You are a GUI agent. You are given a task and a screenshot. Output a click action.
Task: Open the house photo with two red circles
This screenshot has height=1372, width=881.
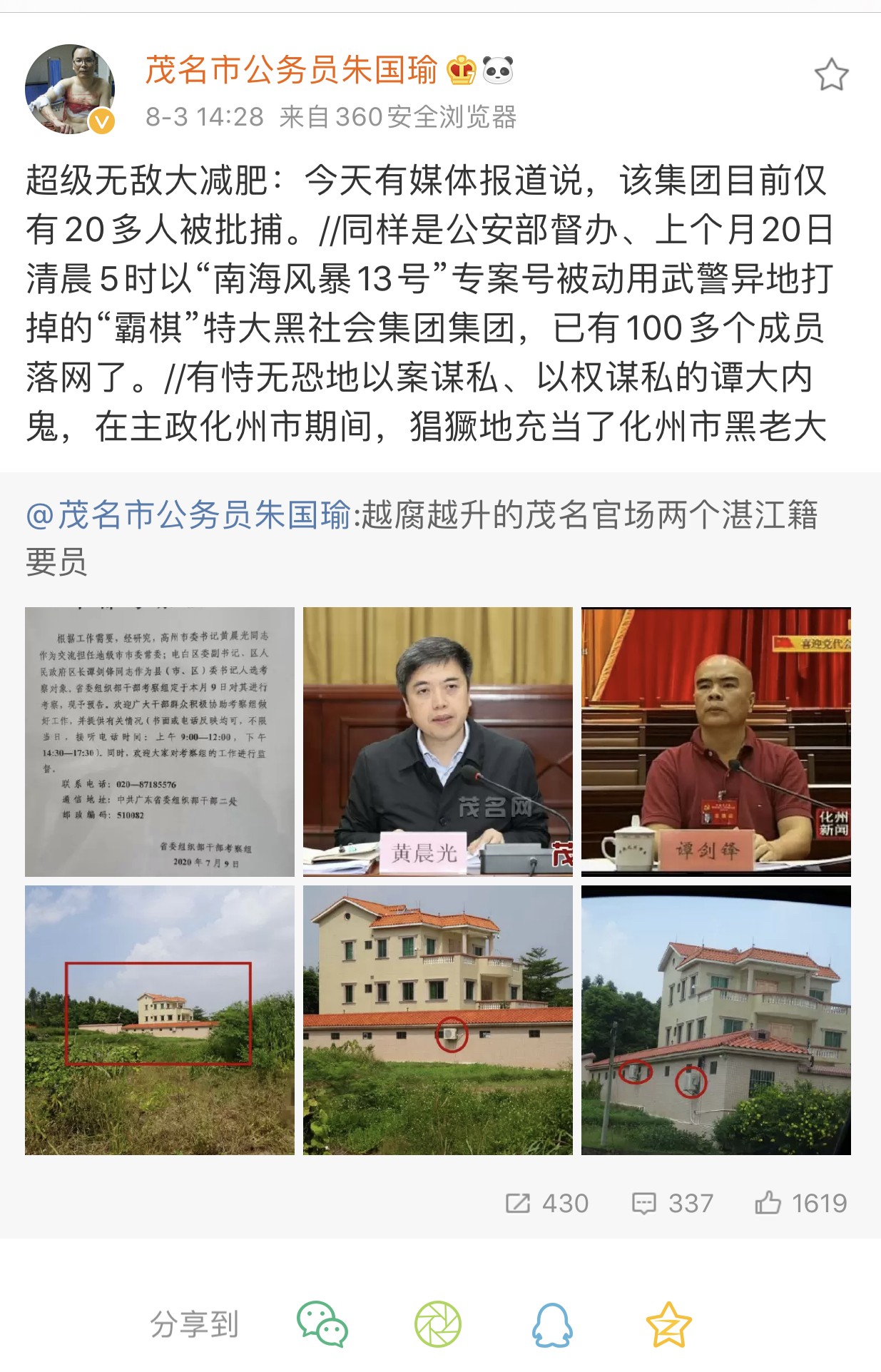click(716, 1020)
